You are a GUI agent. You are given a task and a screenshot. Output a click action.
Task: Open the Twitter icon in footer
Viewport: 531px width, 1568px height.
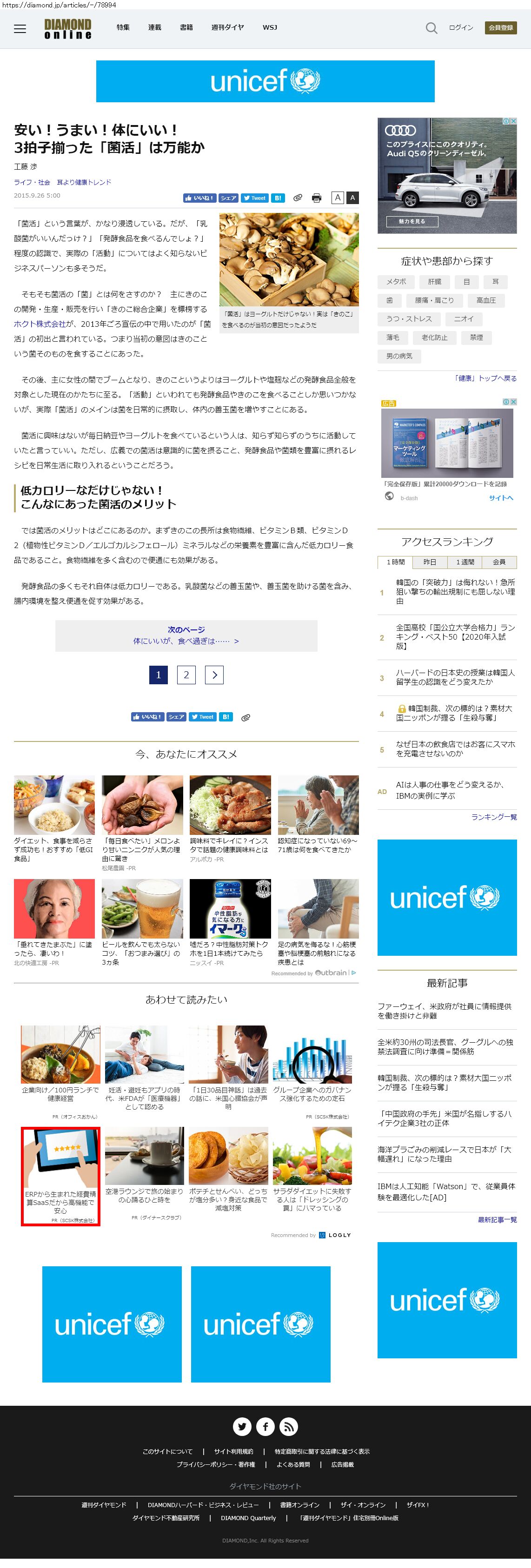coord(242,1426)
